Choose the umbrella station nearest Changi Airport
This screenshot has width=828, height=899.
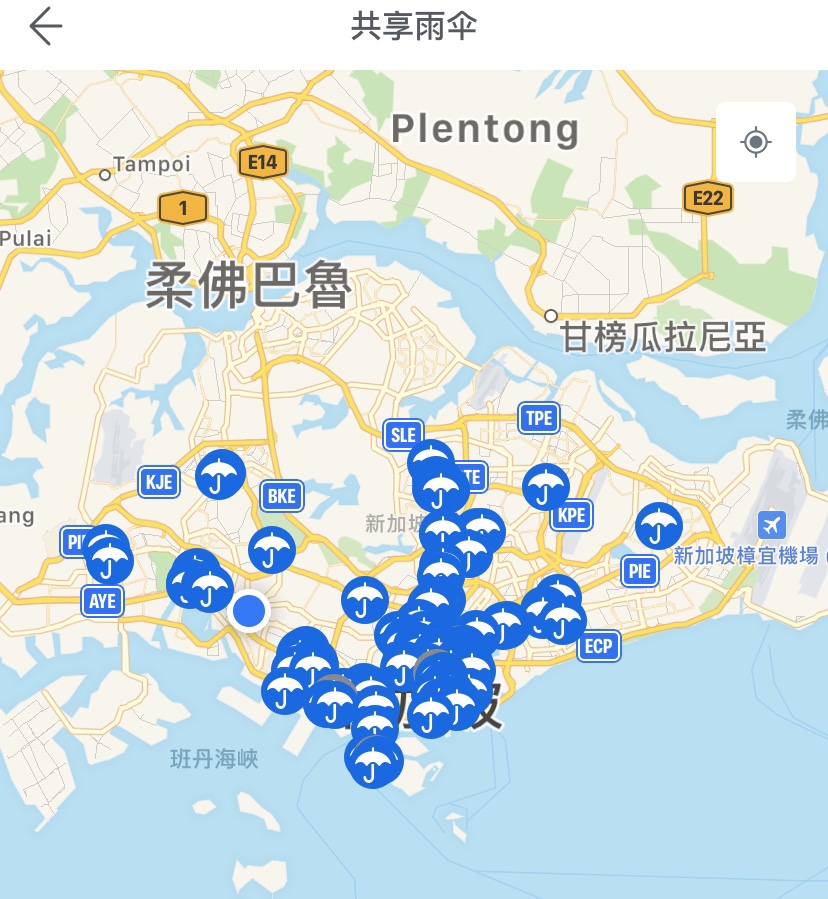tap(658, 526)
